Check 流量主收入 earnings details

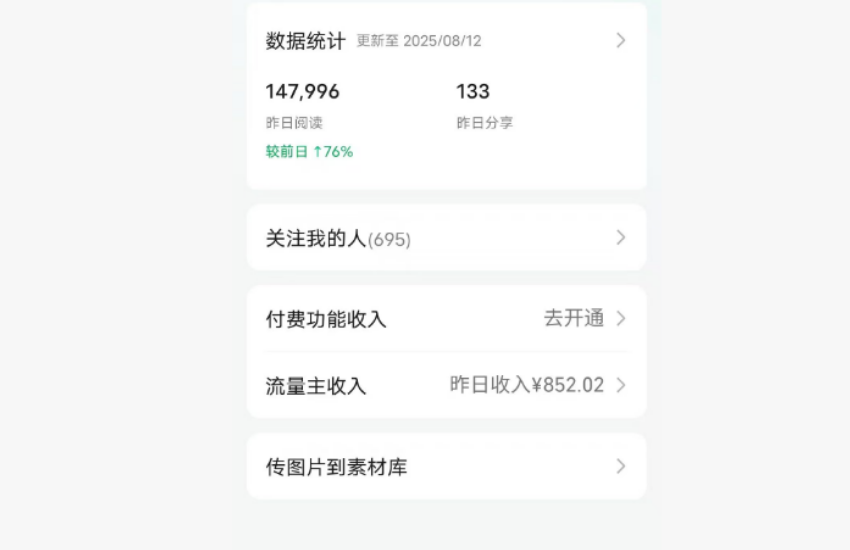coord(446,386)
